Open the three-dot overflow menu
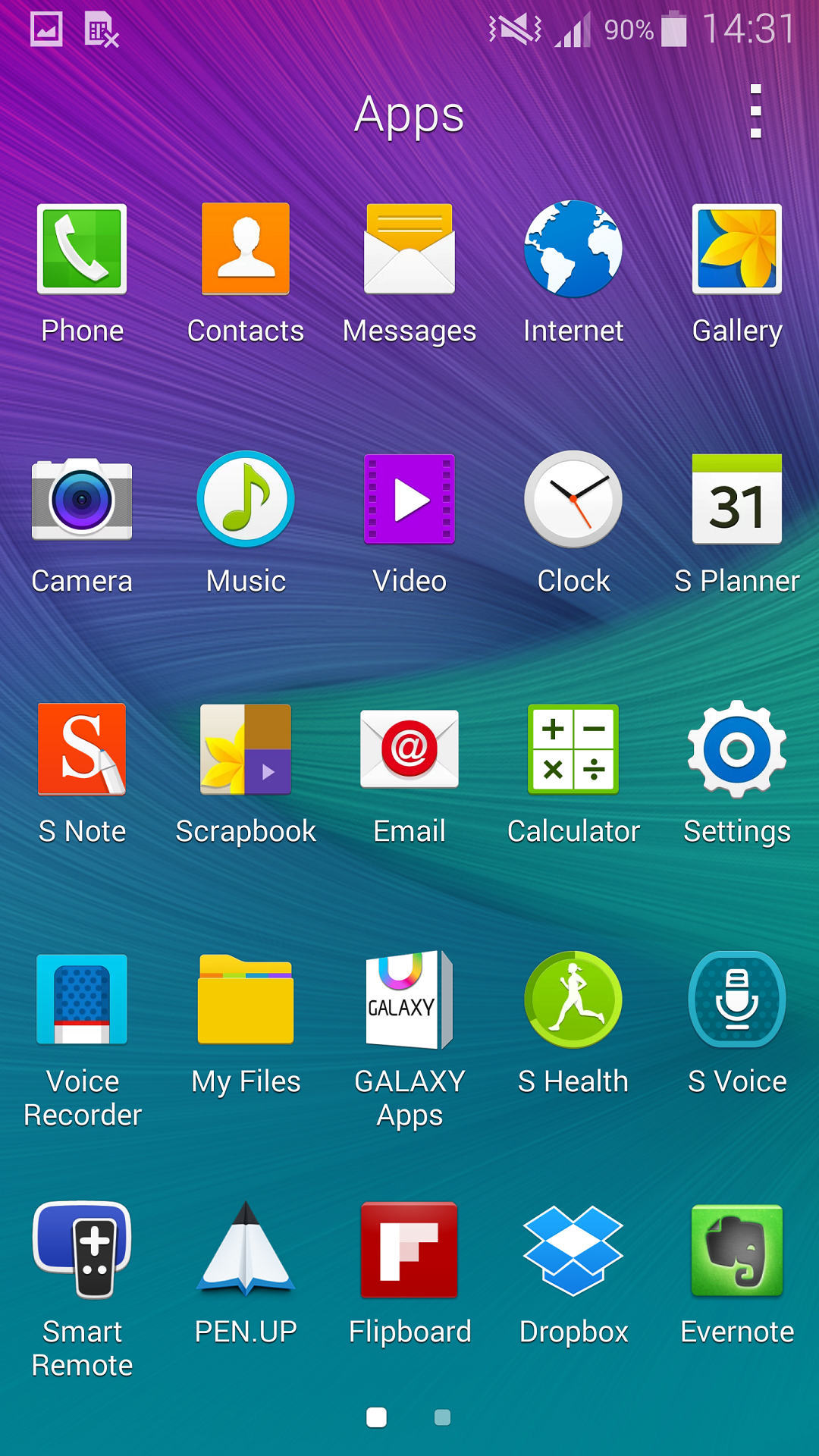This screenshot has height=1456, width=819. (x=755, y=111)
